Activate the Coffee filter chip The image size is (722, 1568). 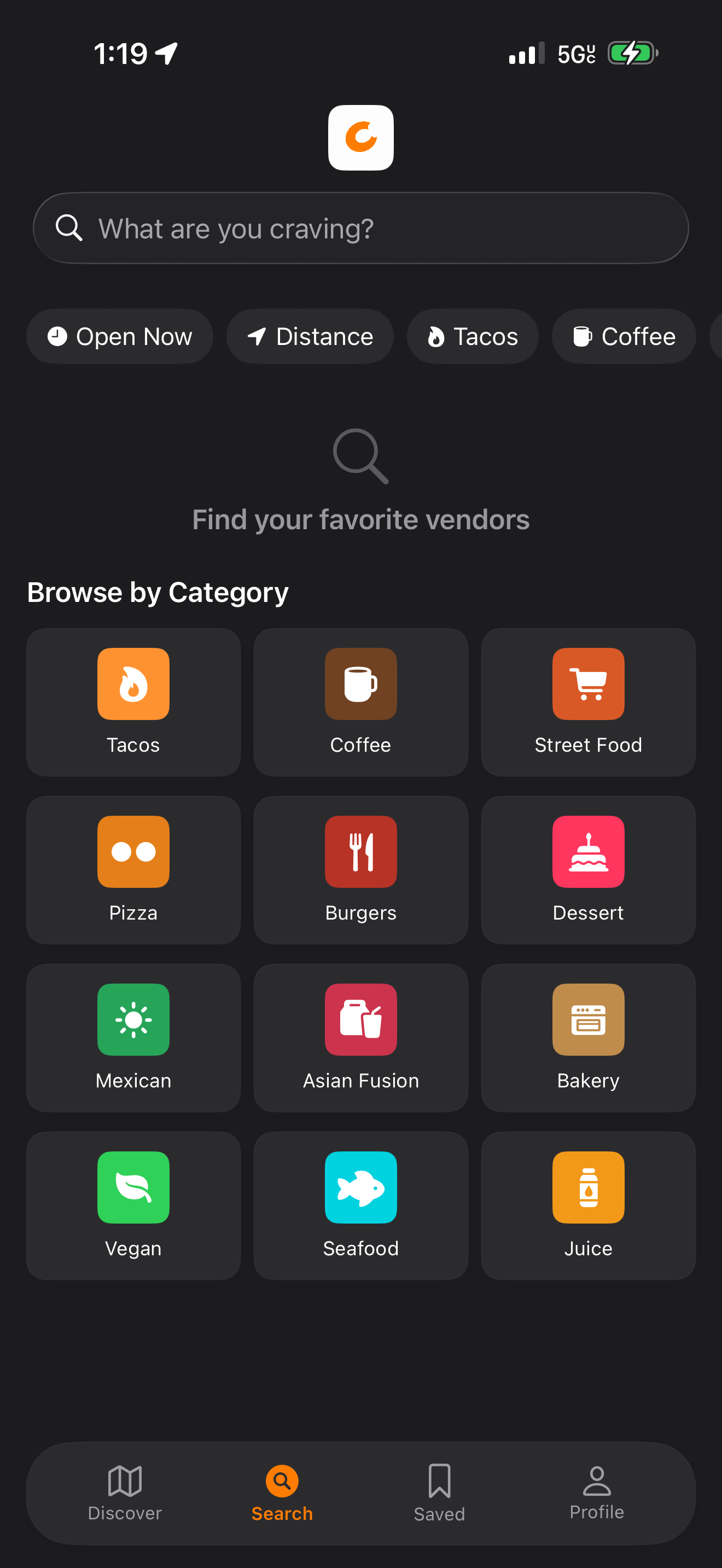(623, 336)
